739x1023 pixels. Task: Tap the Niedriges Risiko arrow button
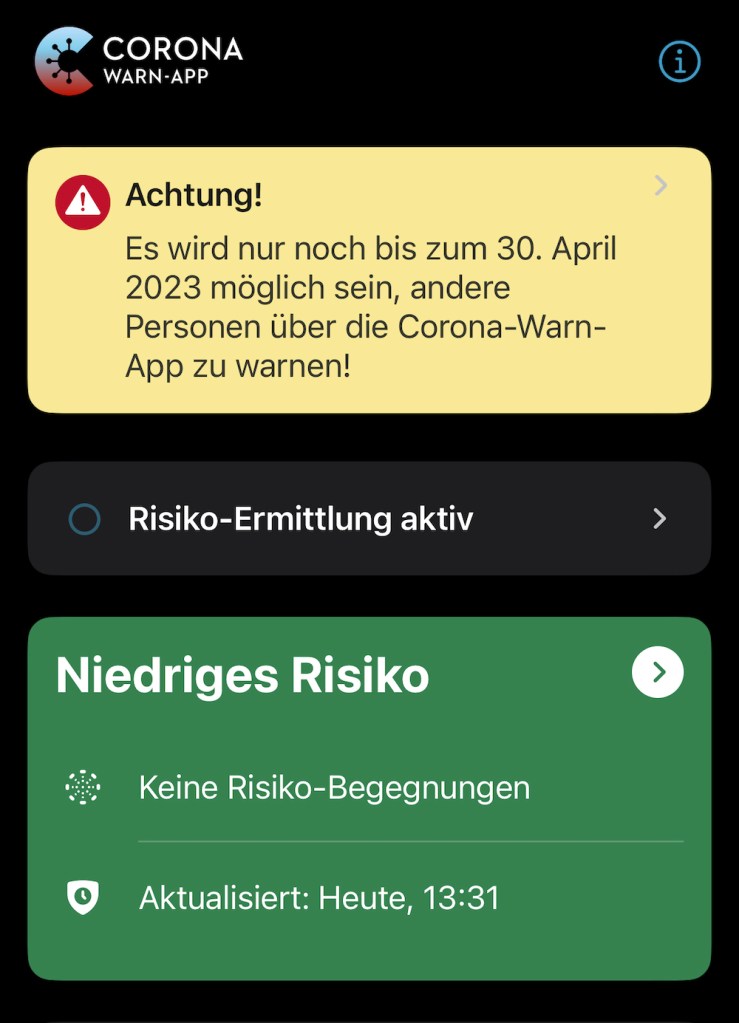click(x=658, y=673)
